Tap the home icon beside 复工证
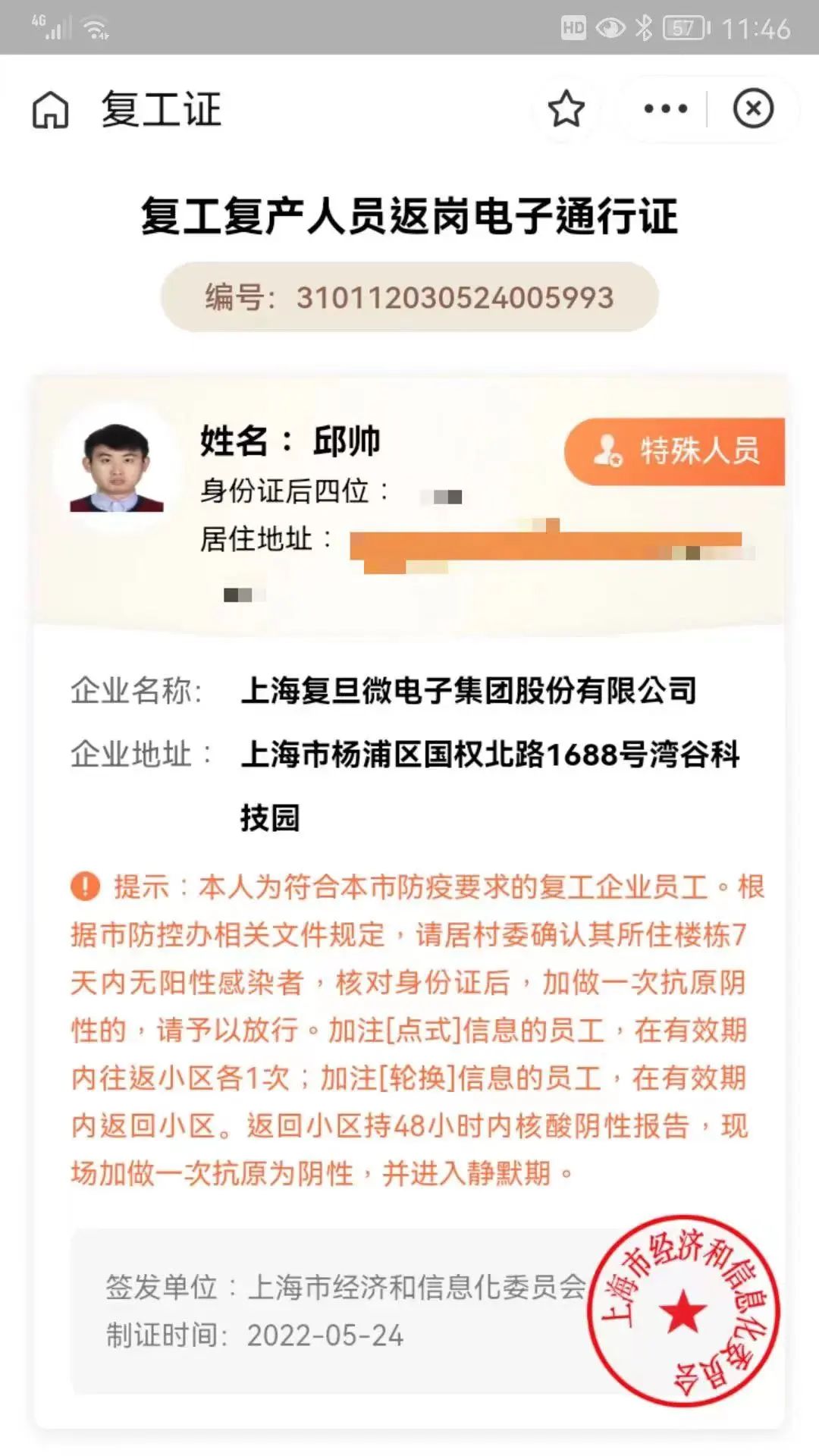This screenshot has height=1456, width=819. tap(50, 109)
